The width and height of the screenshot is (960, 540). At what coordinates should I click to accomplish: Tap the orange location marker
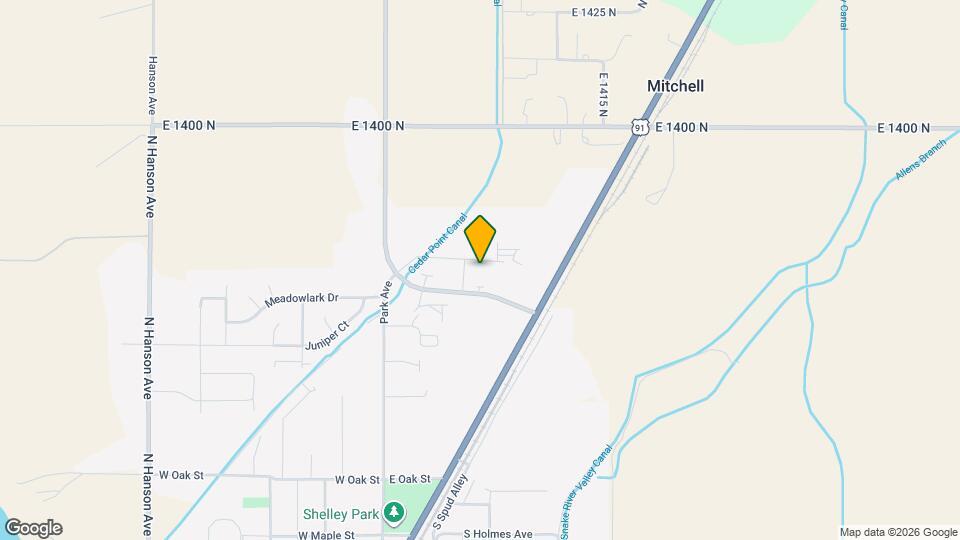tap(481, 239)
